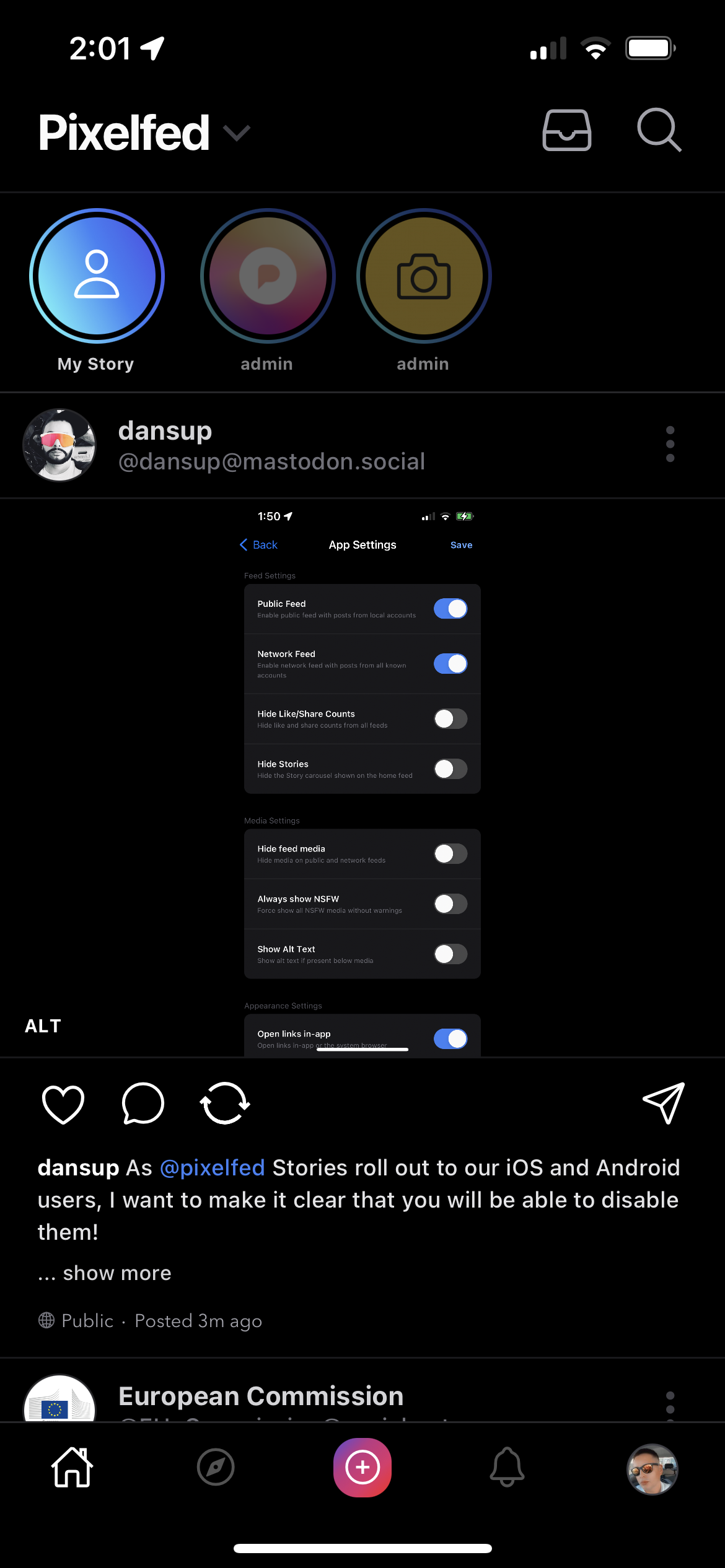Show ALT text for dansup's image
The width and height of the screenshot is (725, 1568).
(x=43, y=1026)
